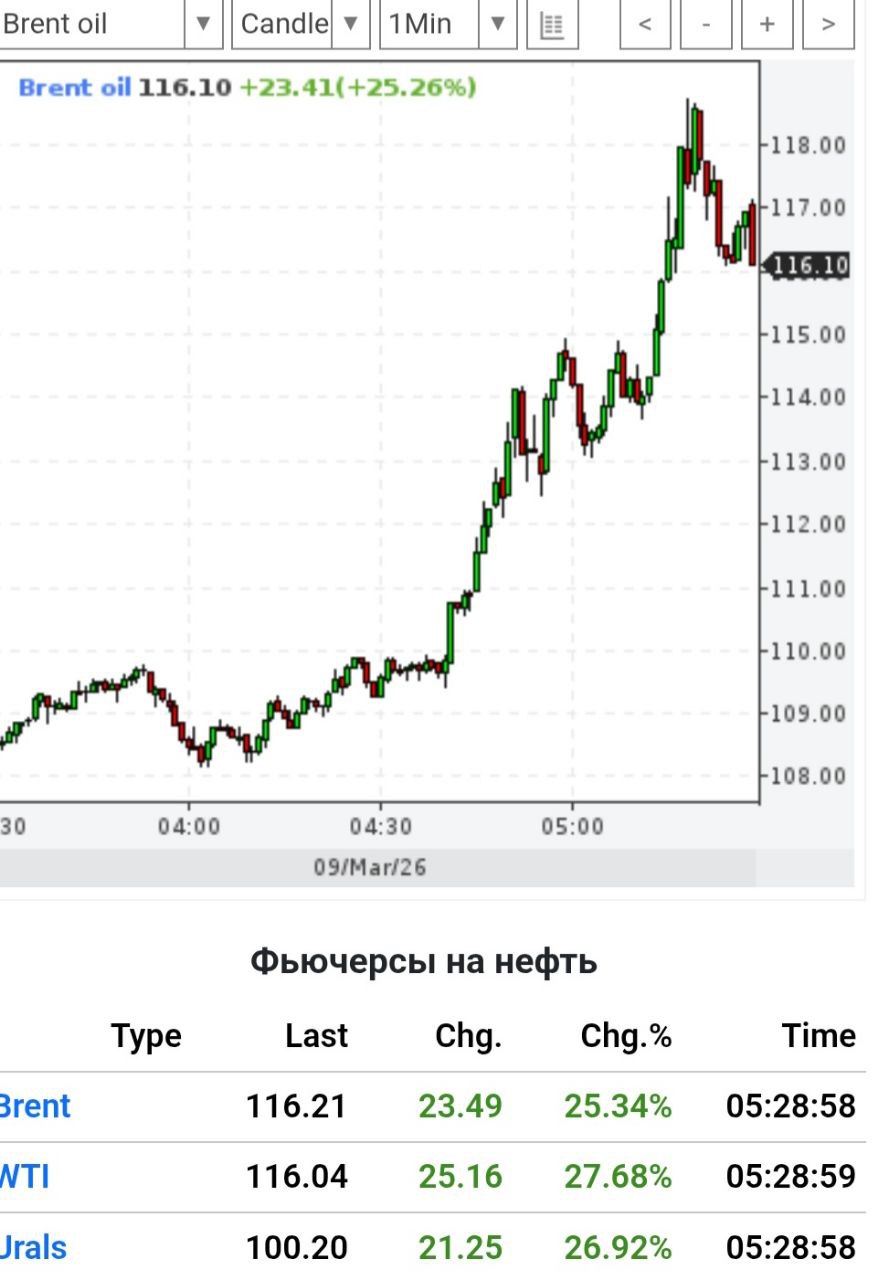Open the chart data table icon
The image size is (884, 1280).
pyautogui.click(x=552, y=24)
